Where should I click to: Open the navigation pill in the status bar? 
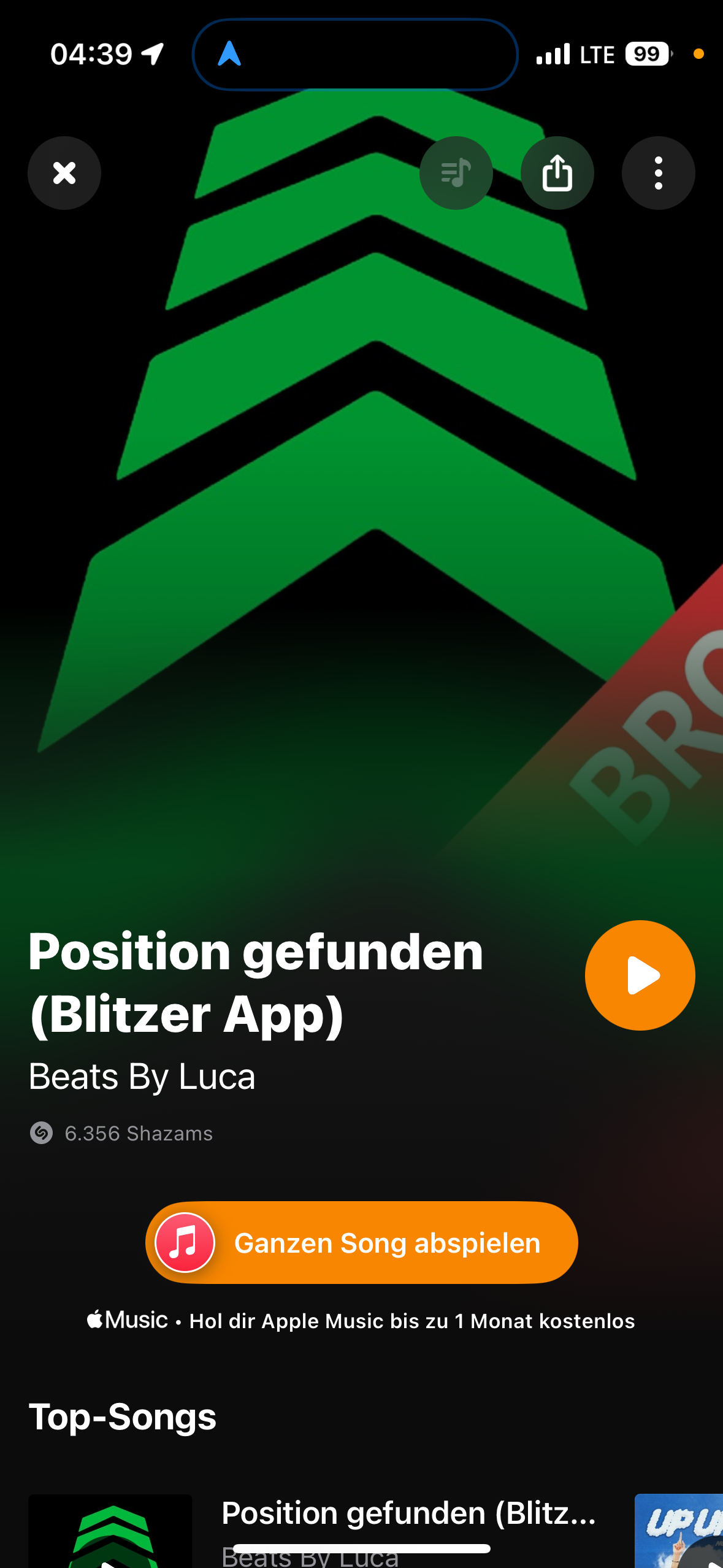tap(355, 54)
